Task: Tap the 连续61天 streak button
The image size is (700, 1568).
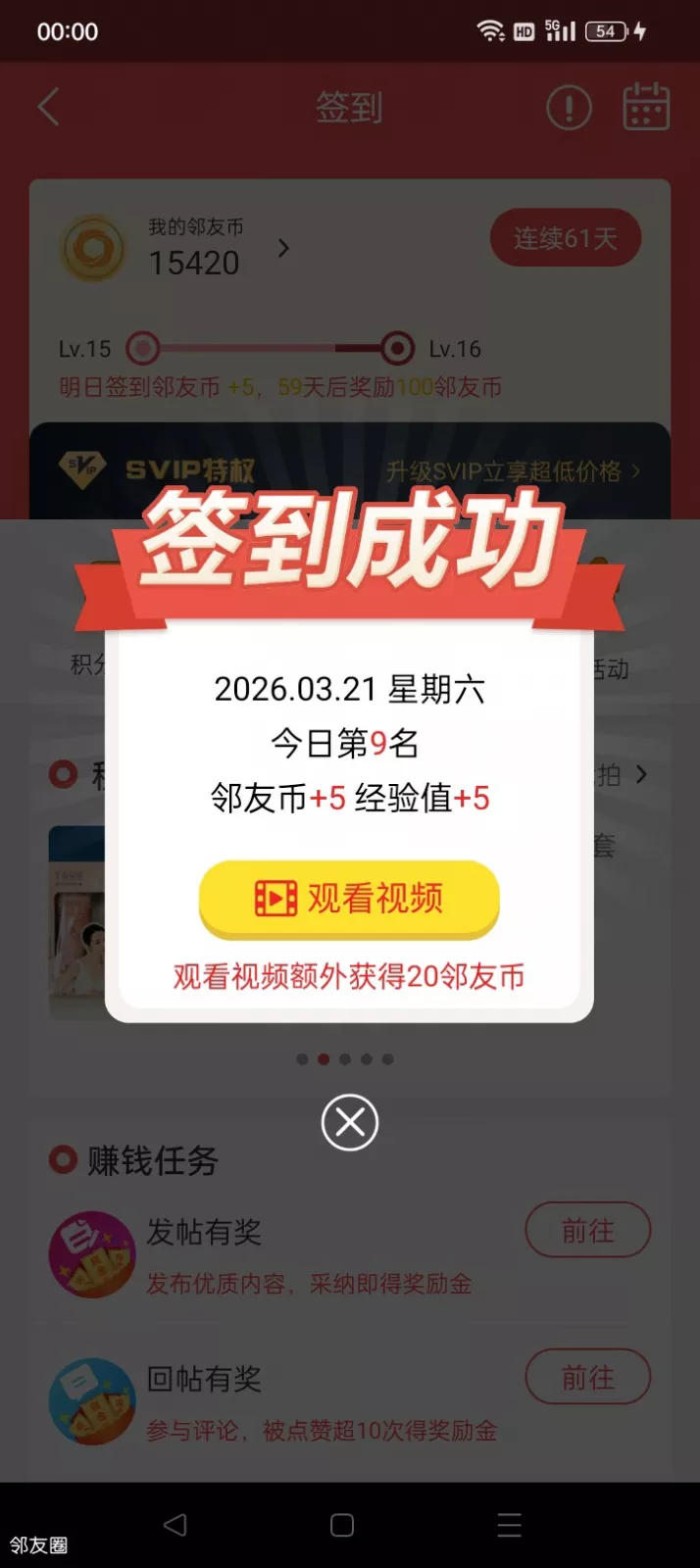Action: pos(565,238)
